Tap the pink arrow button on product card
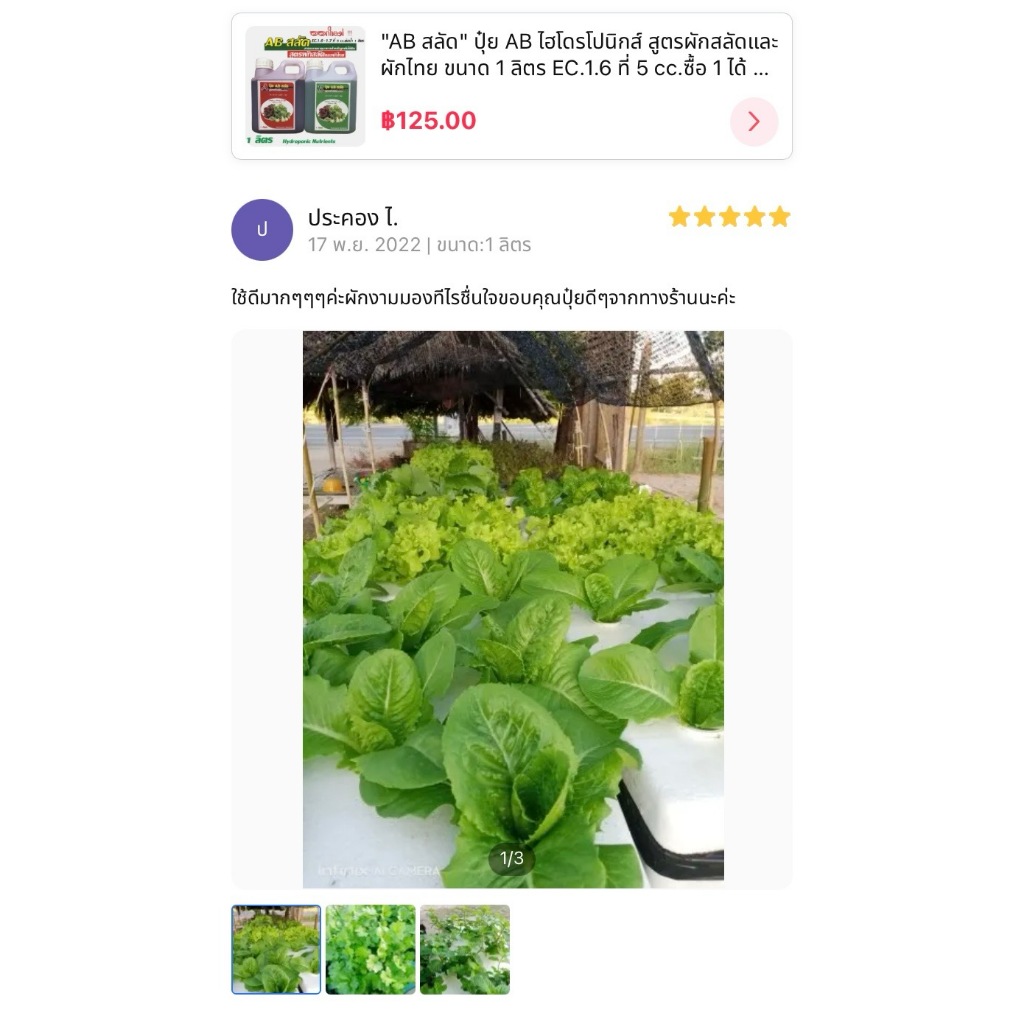This screenshot has height=1024, width=1024. 753,122
